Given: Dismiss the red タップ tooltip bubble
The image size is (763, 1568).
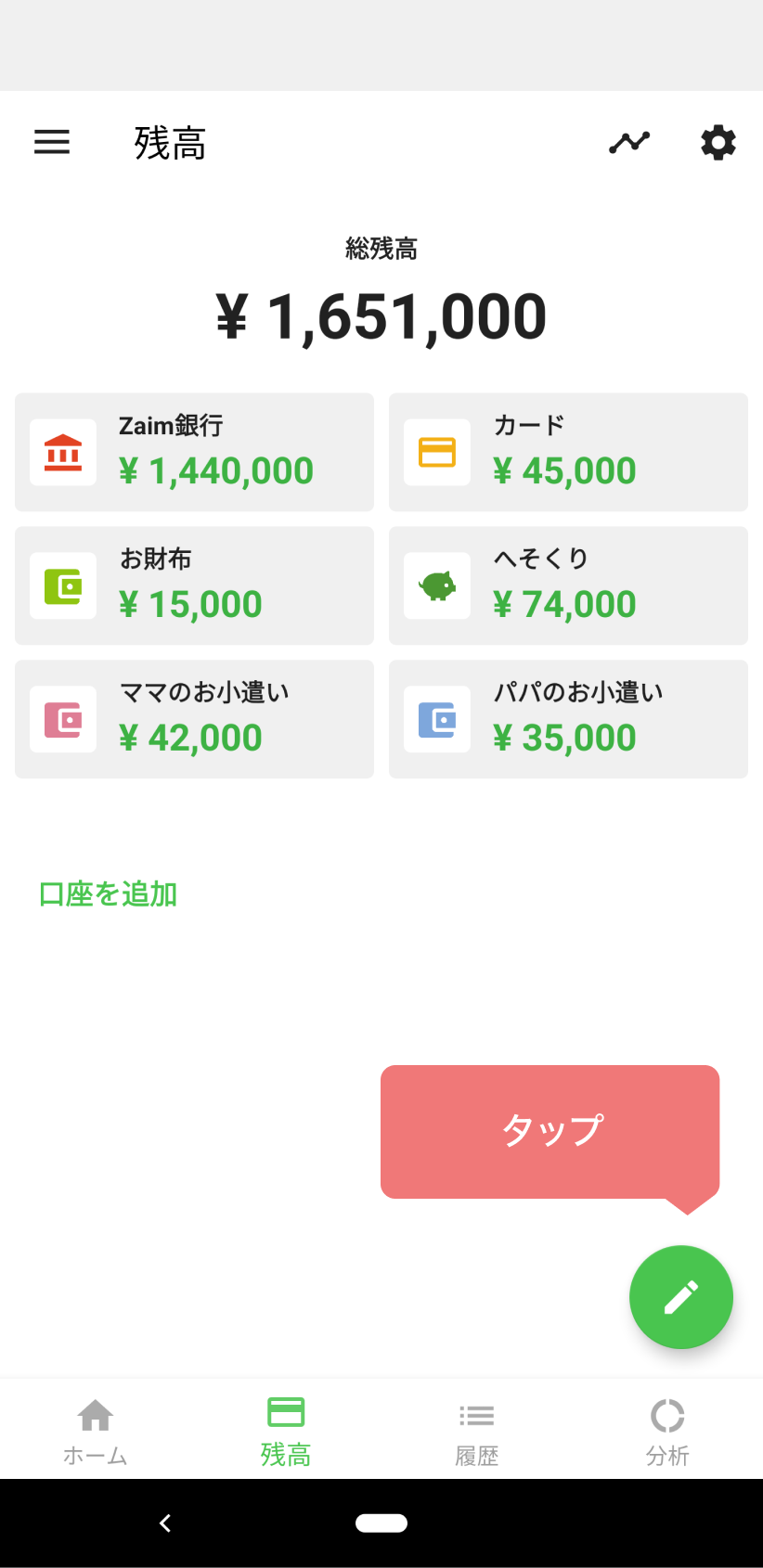Looking at the screenshot, I should (550, 1130).
